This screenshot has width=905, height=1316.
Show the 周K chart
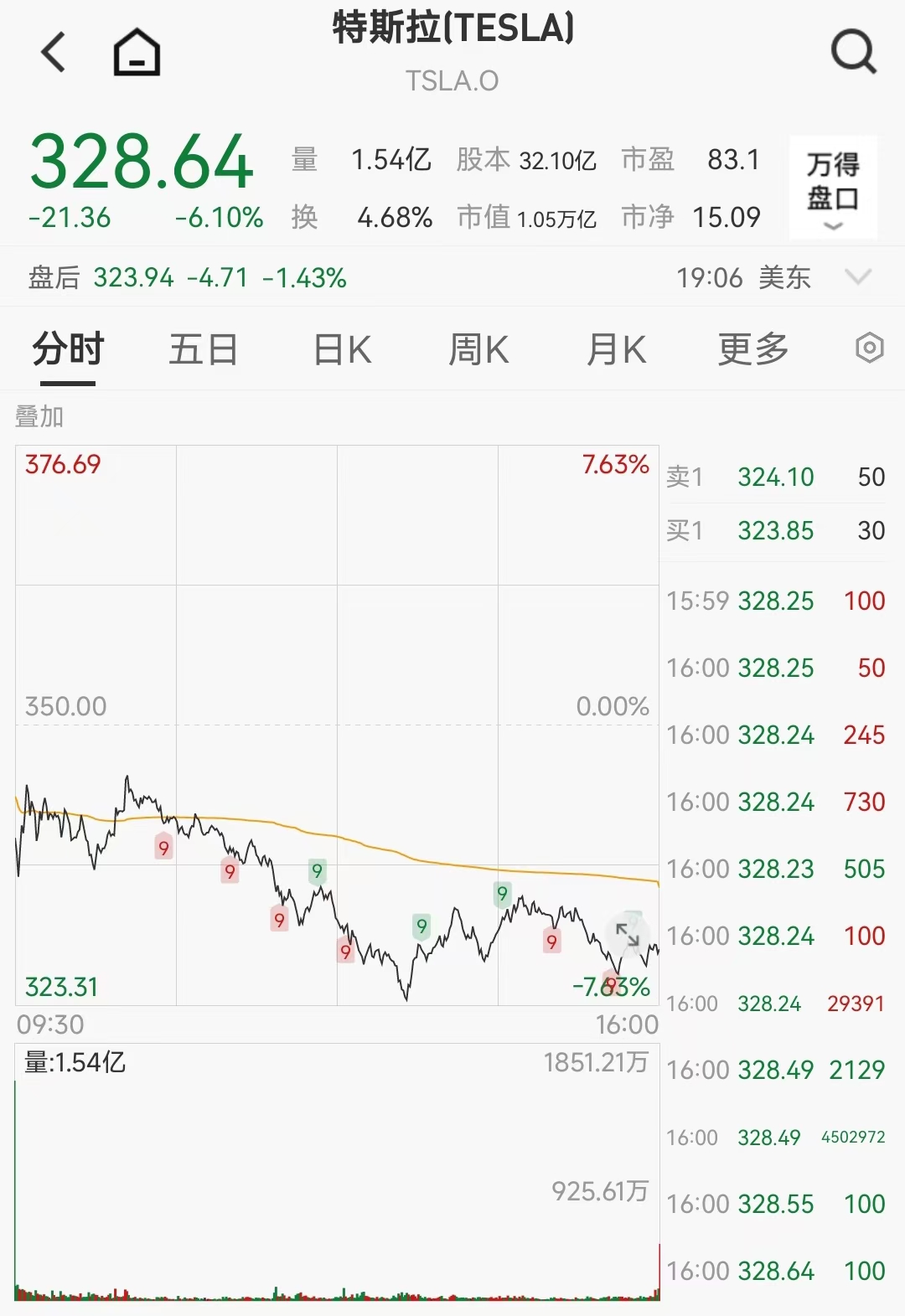click(x=478, y=349)
